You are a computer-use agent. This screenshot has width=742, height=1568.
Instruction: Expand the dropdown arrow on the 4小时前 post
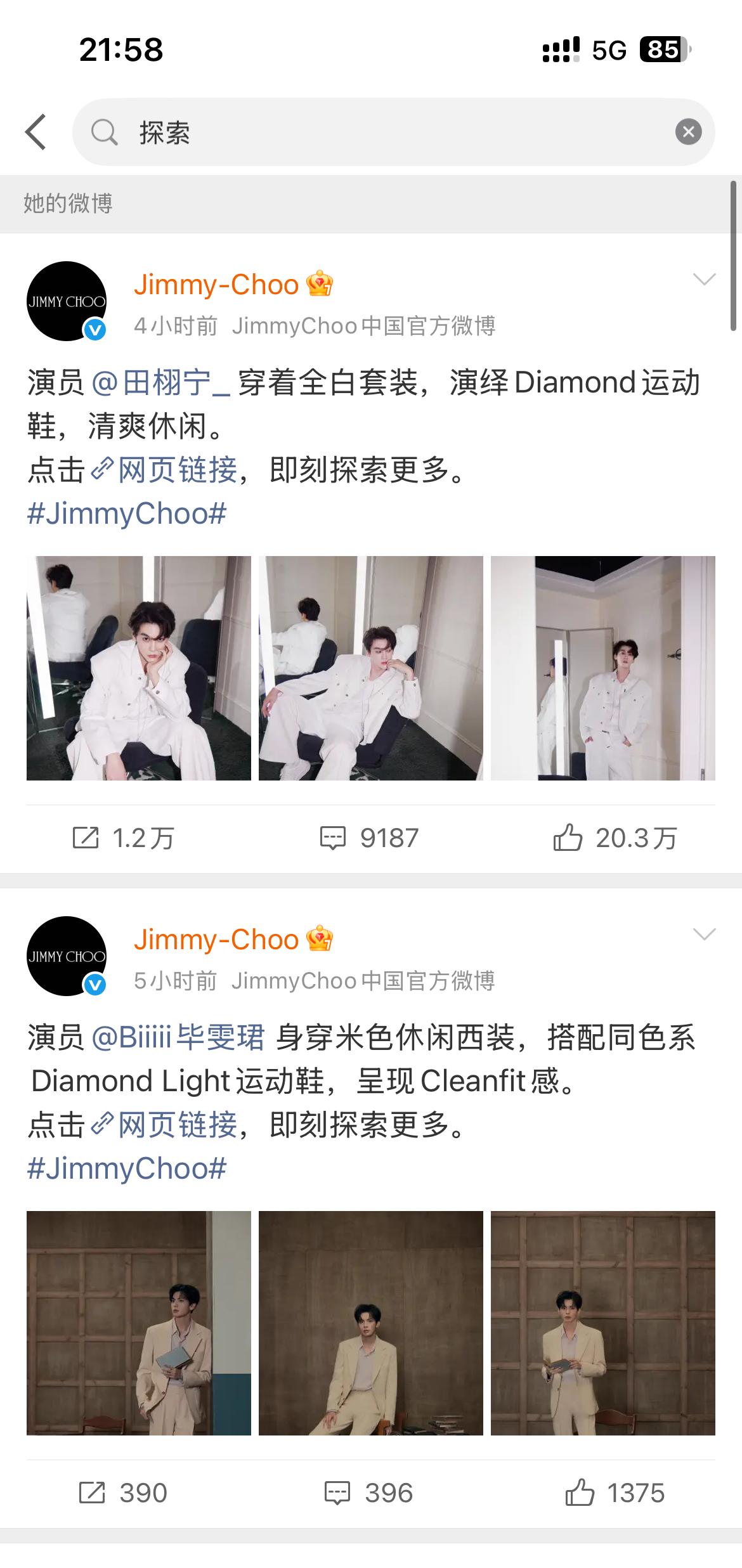[x=704, y=280]
